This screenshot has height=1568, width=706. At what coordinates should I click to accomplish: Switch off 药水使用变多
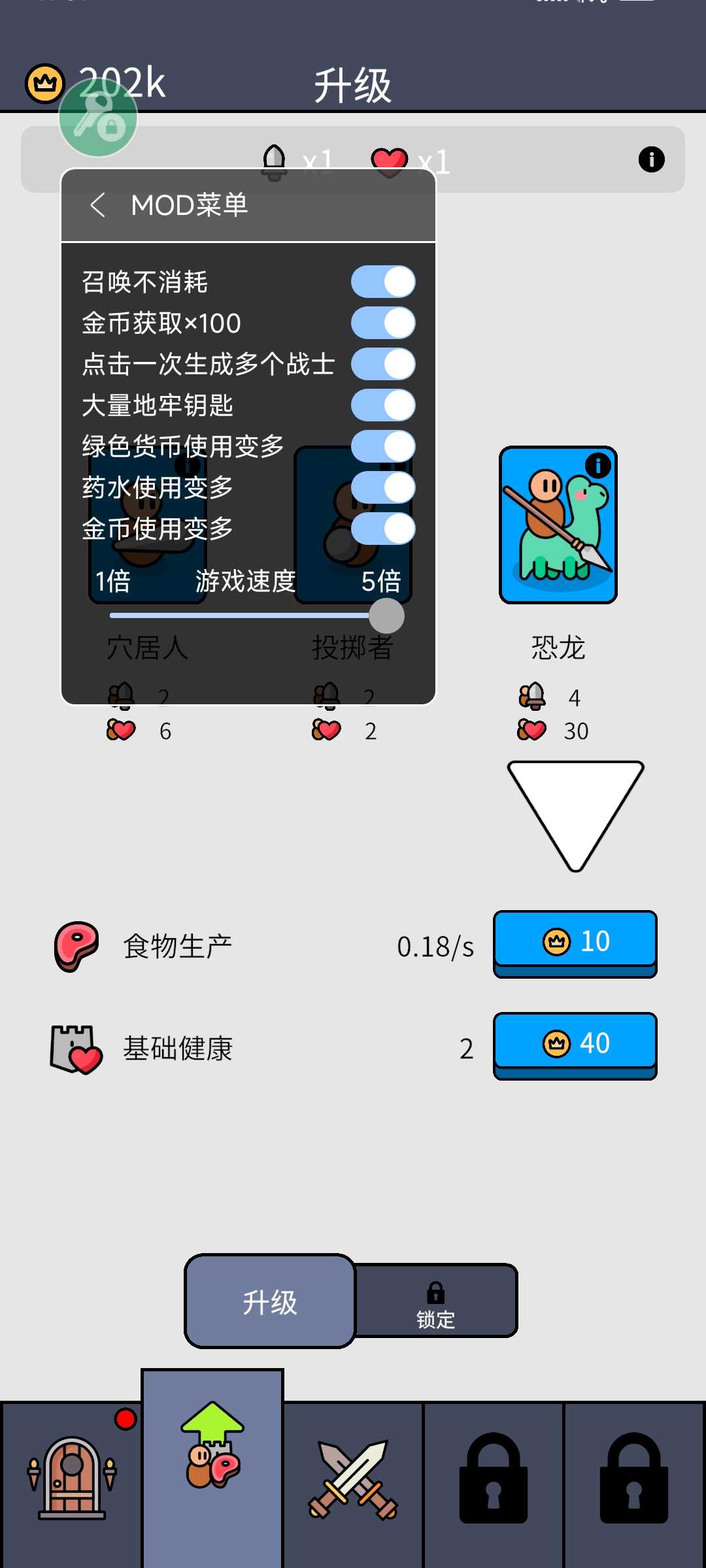383,488
